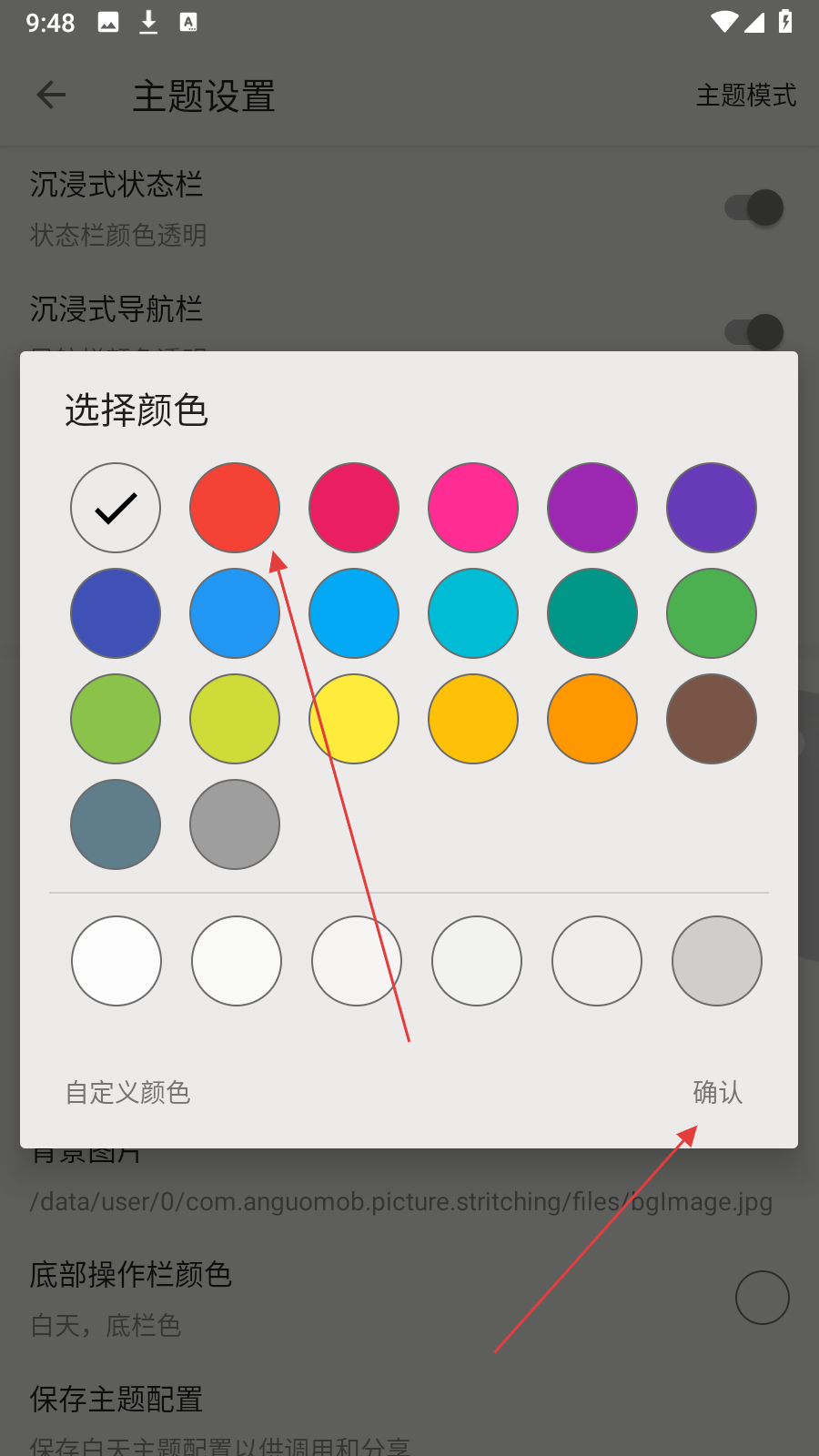The height and width of the screenshot is (1456, 819).
Task: Pick the teal color swatch
Action: point(592,613)
